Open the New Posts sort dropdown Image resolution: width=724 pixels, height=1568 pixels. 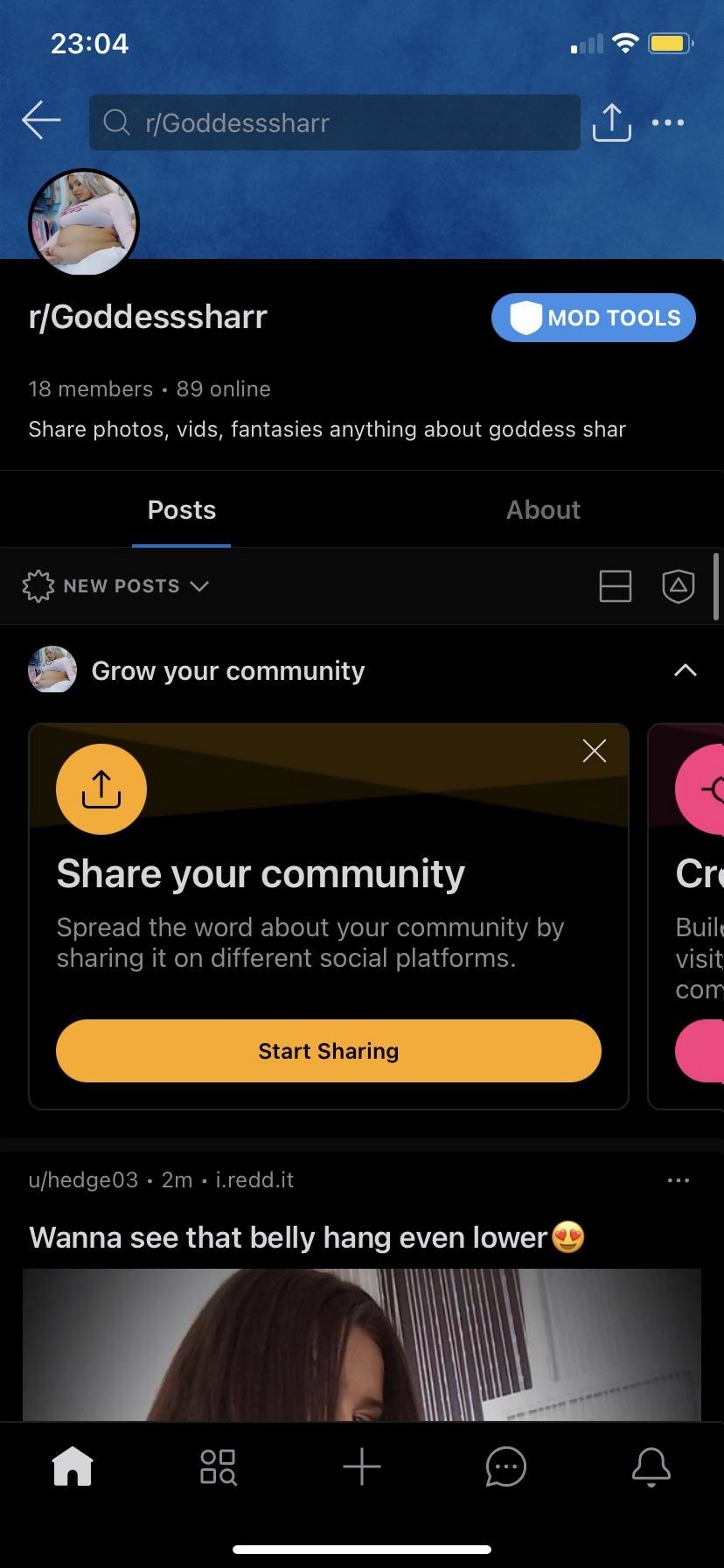click(116, 586)
